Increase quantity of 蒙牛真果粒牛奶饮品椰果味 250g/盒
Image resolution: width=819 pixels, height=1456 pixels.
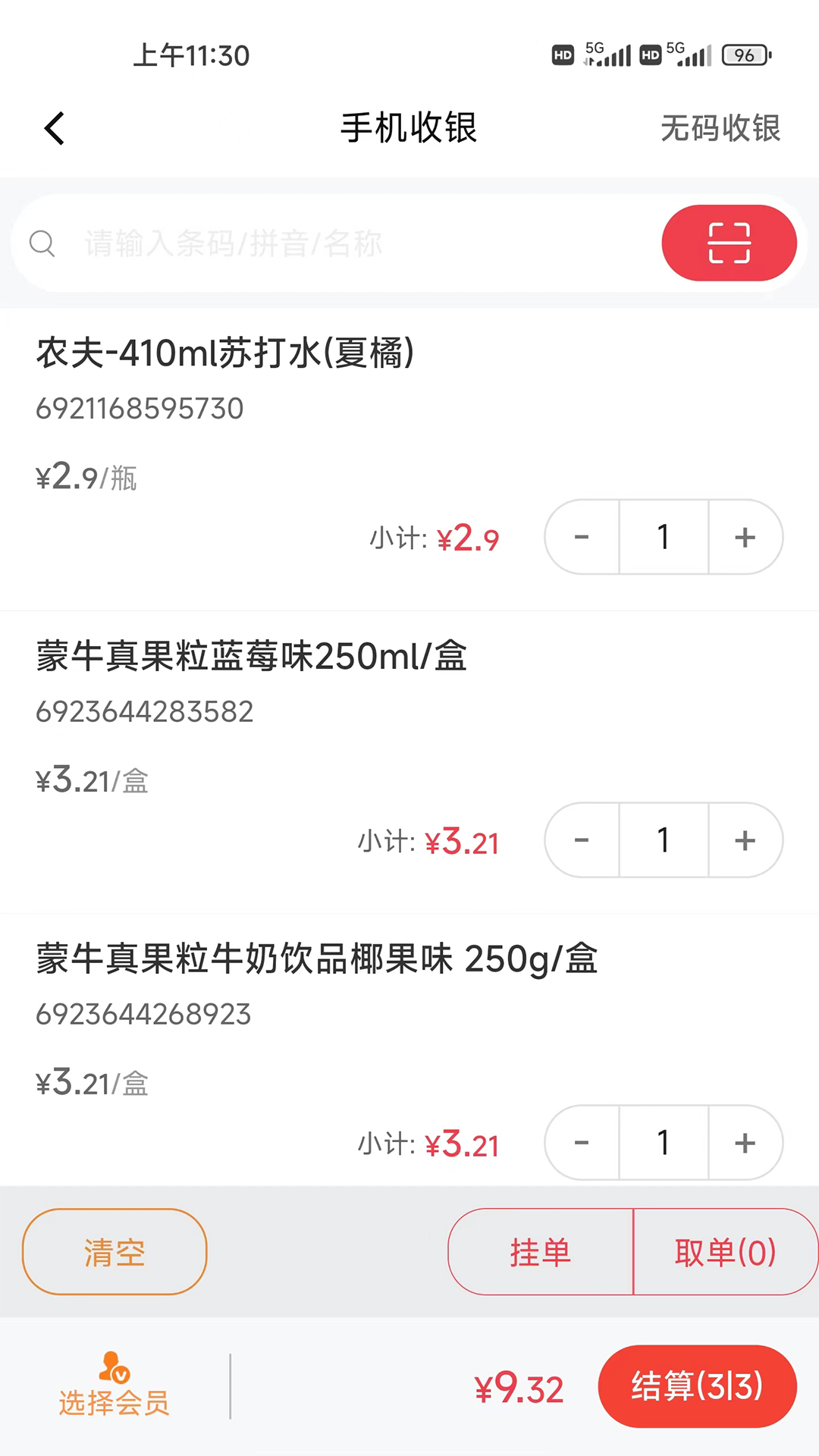(x=745, y=1143)
